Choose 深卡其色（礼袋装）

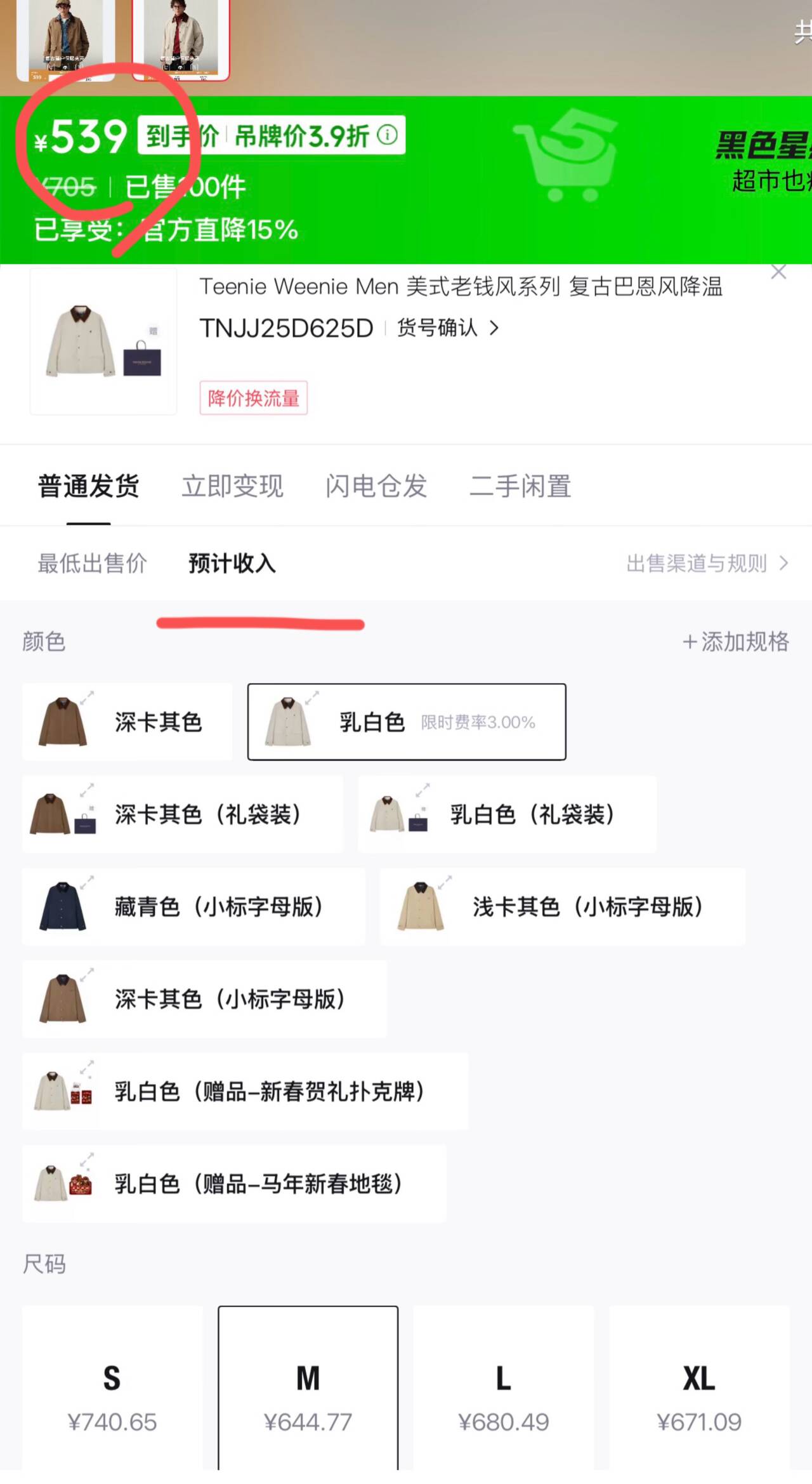183,814
